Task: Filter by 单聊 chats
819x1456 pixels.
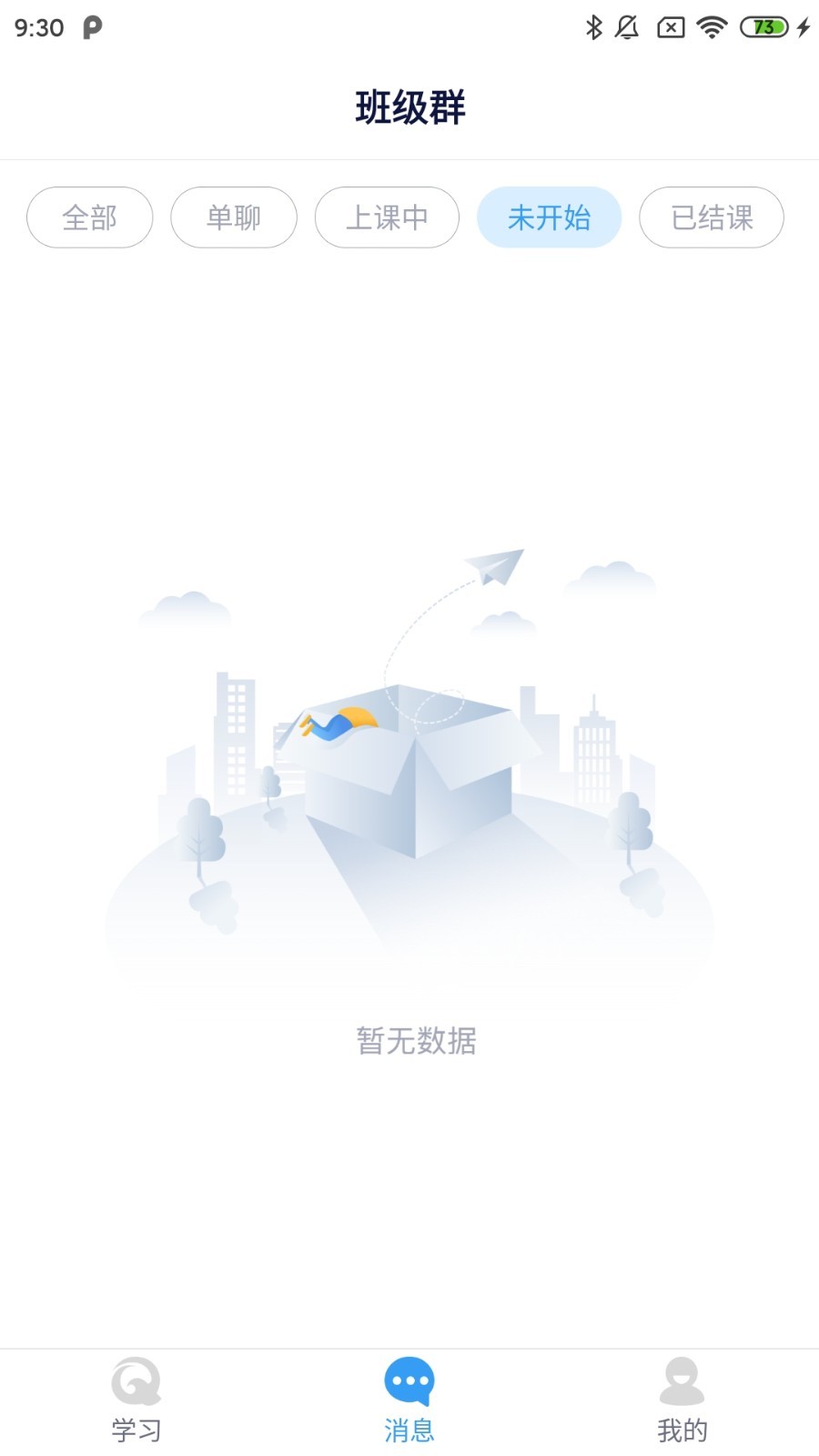Action: pyautogui.click(x=234, y=217)
